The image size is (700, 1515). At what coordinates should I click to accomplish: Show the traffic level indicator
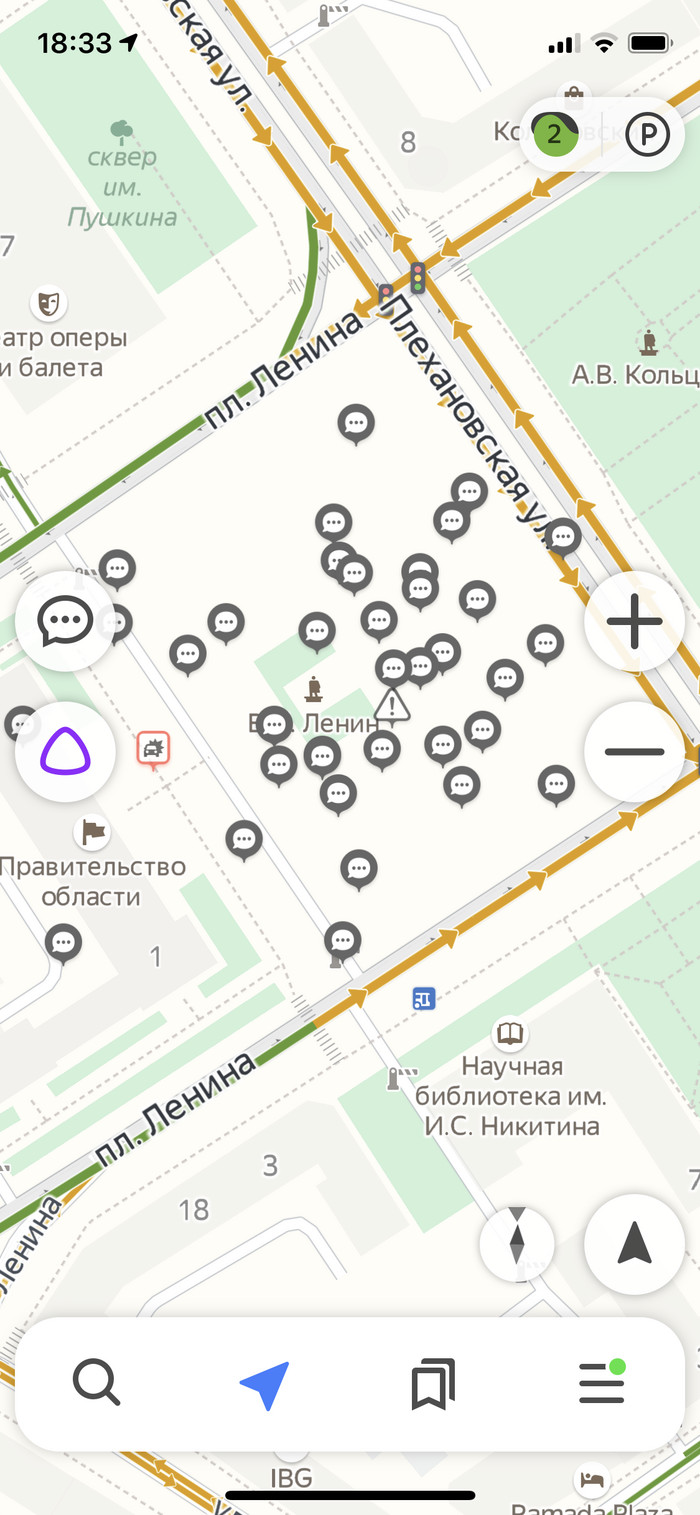(554, 136)
